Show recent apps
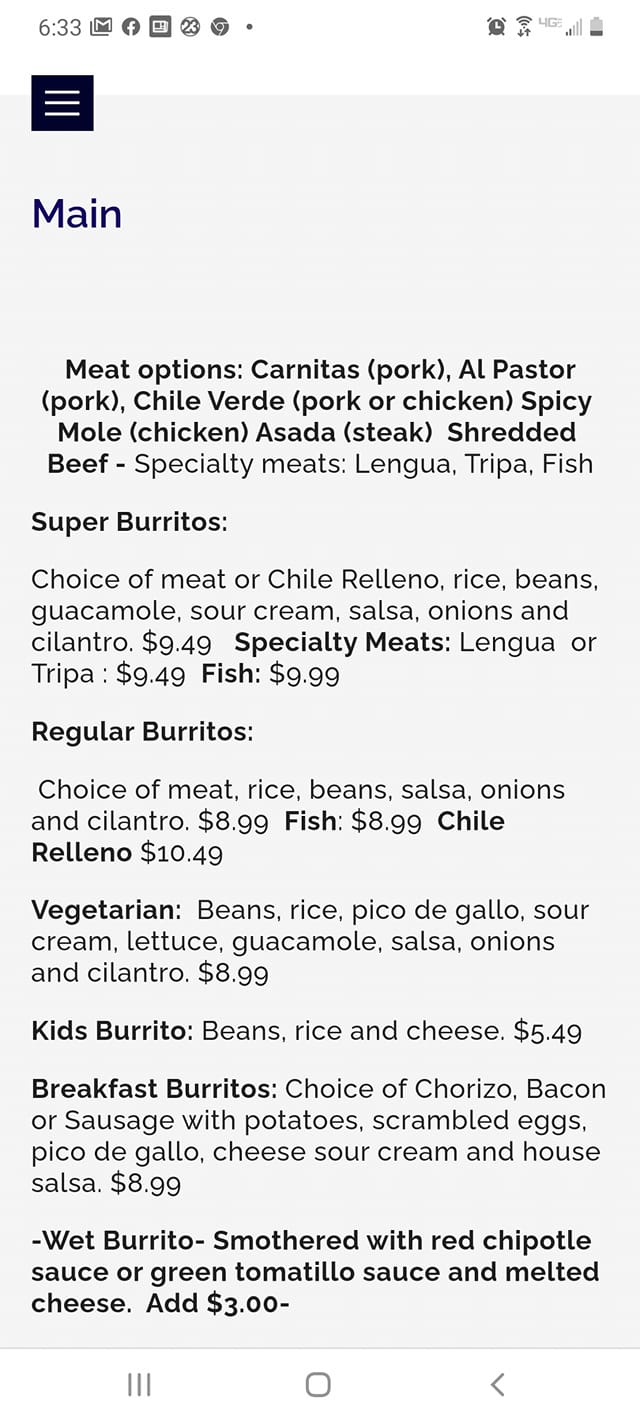640x1422 pixels. 139,1384
